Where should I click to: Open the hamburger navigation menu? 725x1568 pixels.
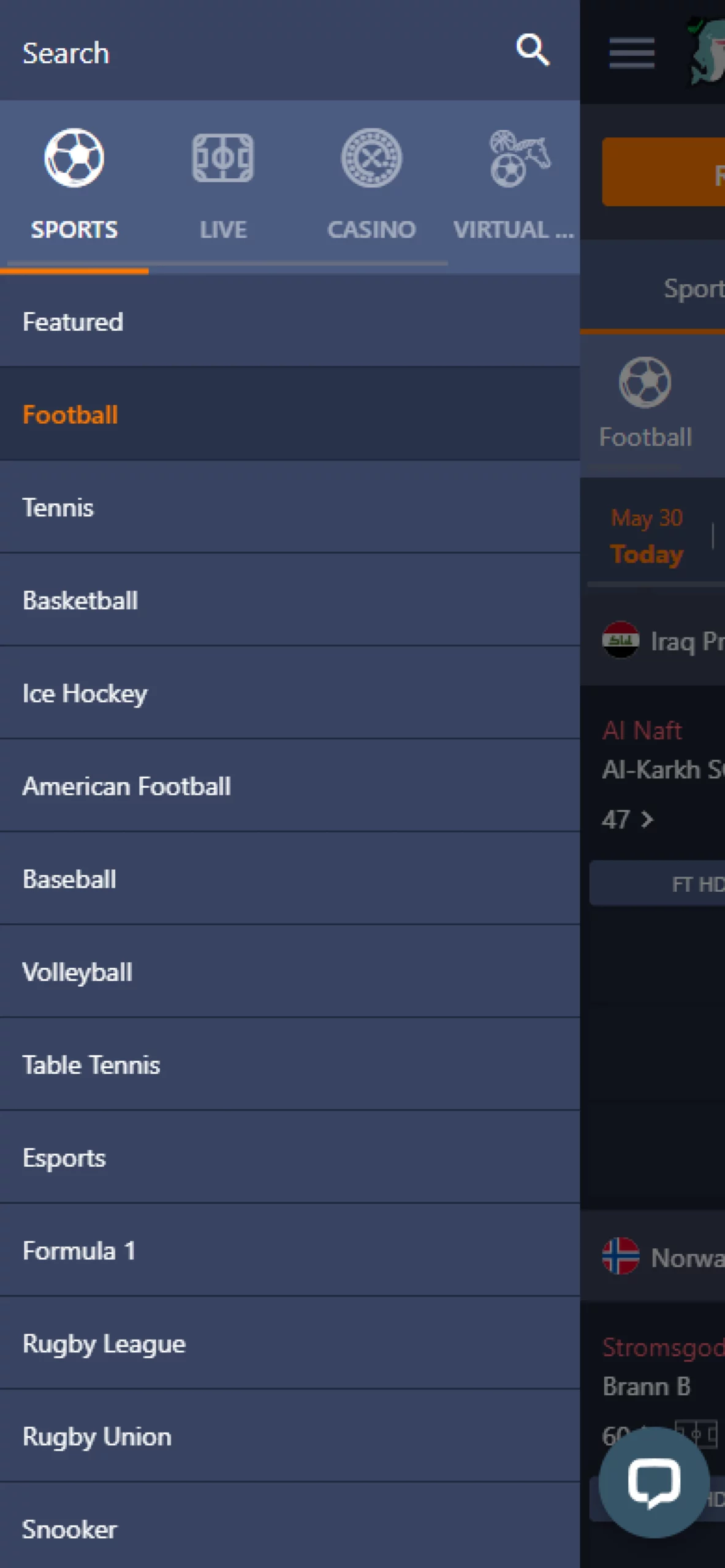point(631,53)
